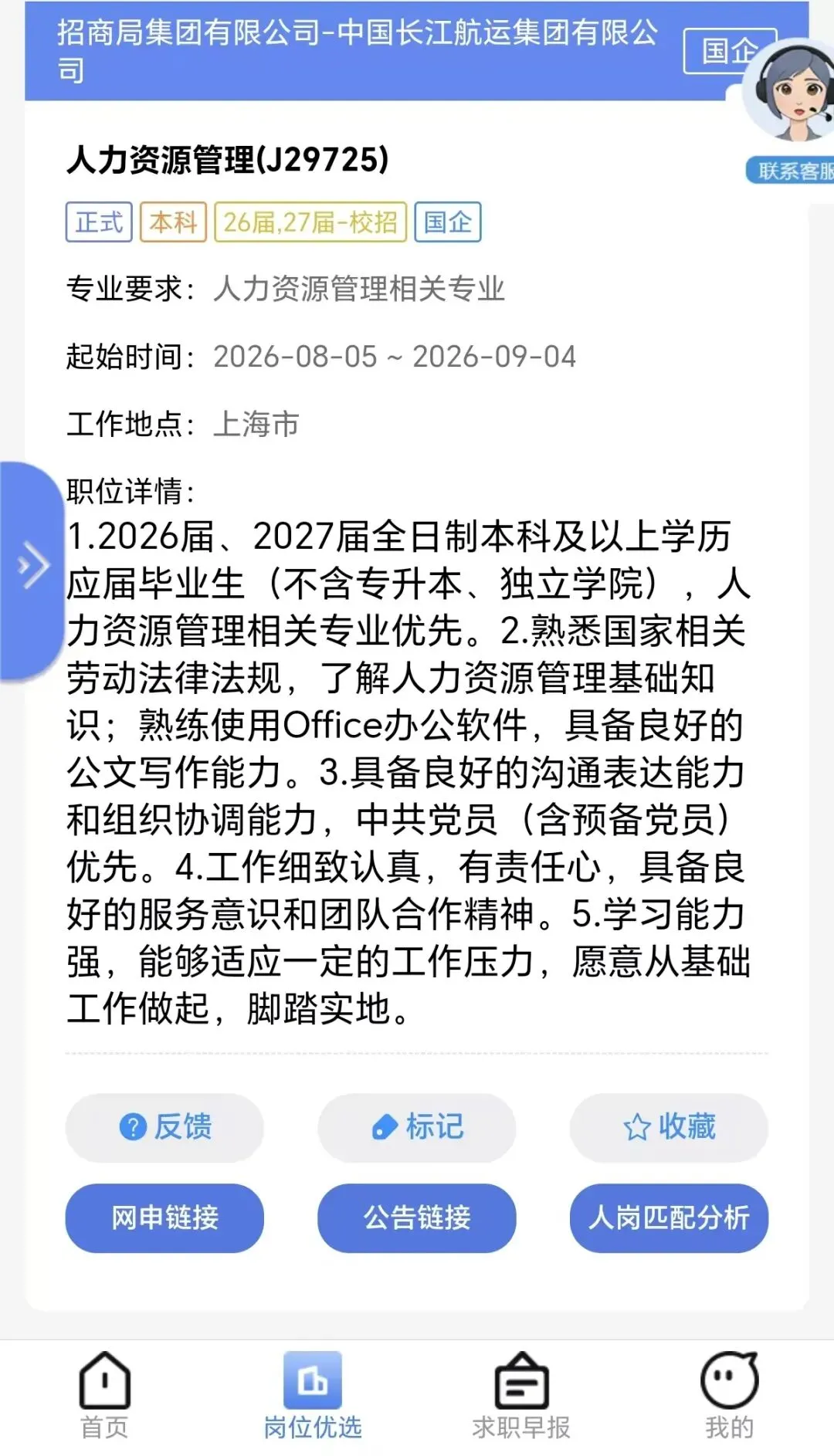Open the 网申链接 application link

[164, 1217]
